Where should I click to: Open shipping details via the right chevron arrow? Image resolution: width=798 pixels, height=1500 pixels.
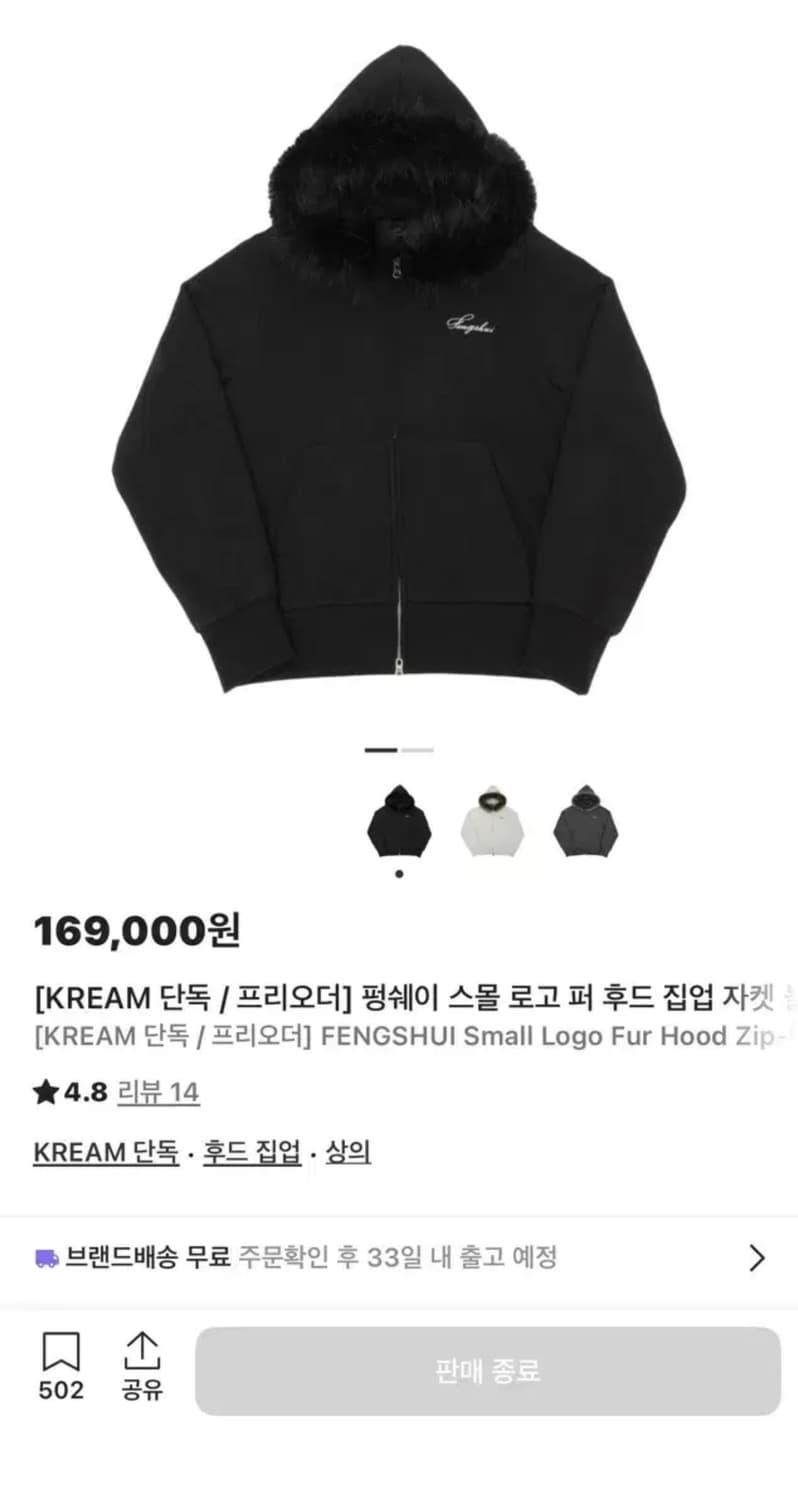click(x=756, y=1257)
